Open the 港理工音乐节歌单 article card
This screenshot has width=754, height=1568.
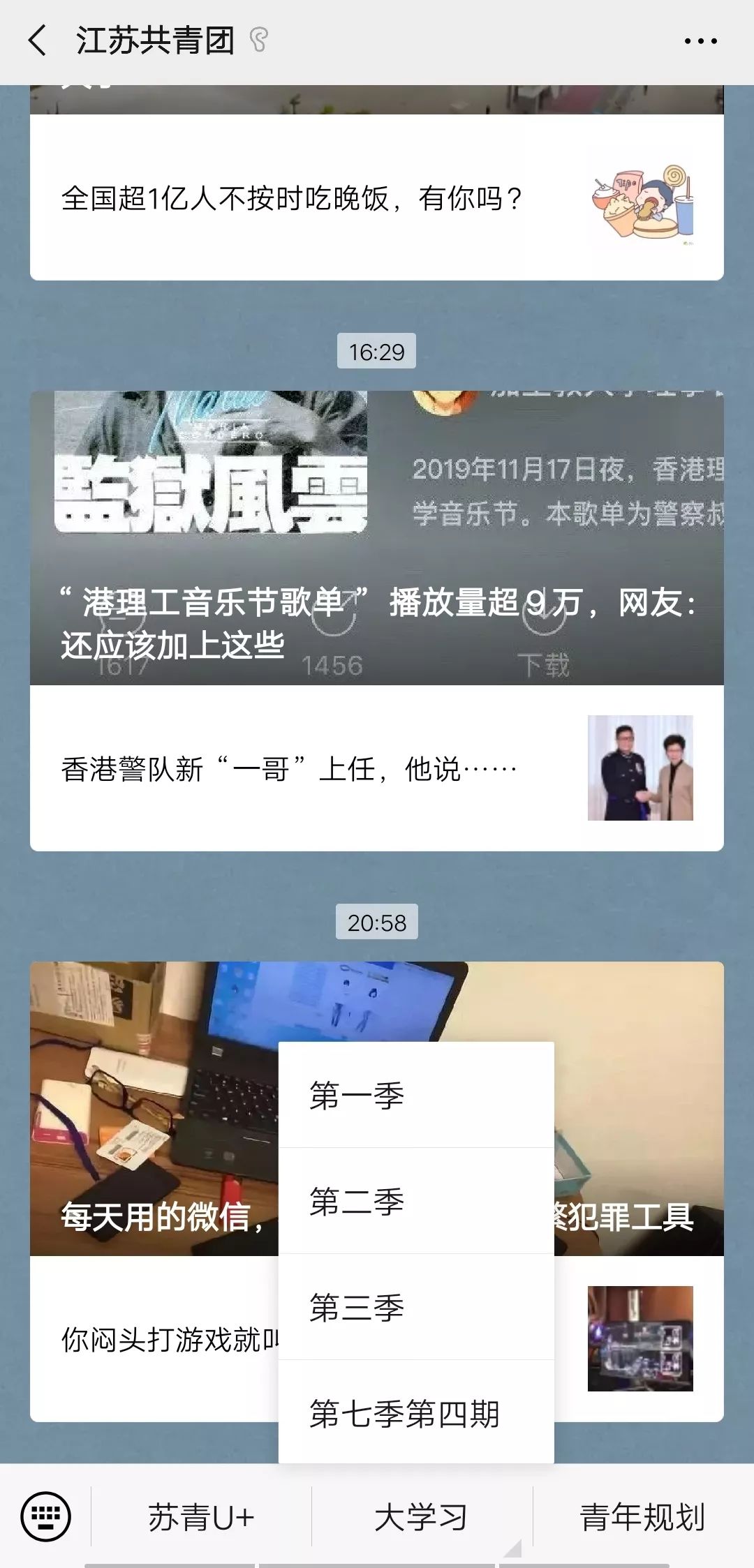point(377,537)
